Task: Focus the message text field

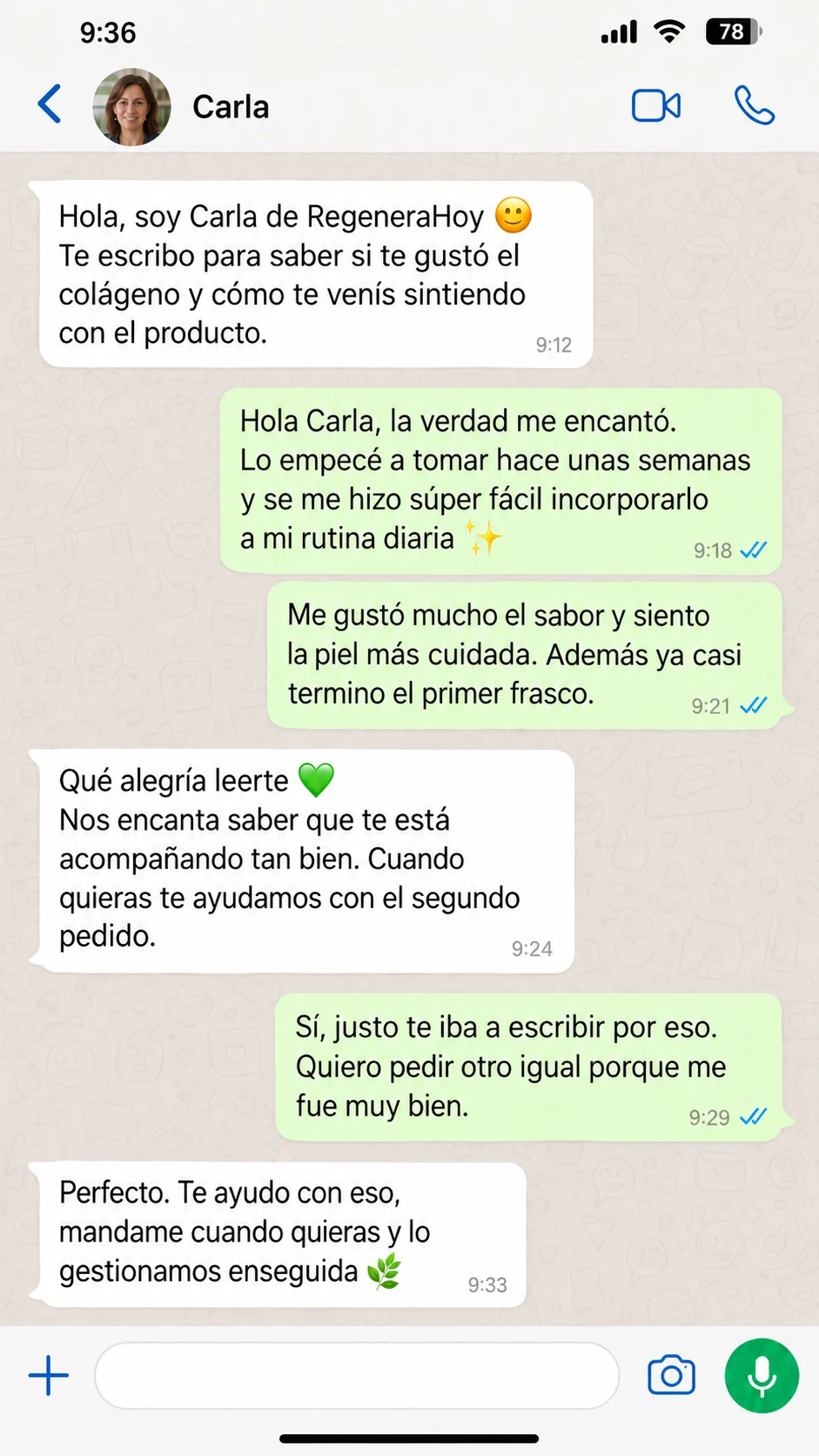Action: click(x=357, y=1376)
